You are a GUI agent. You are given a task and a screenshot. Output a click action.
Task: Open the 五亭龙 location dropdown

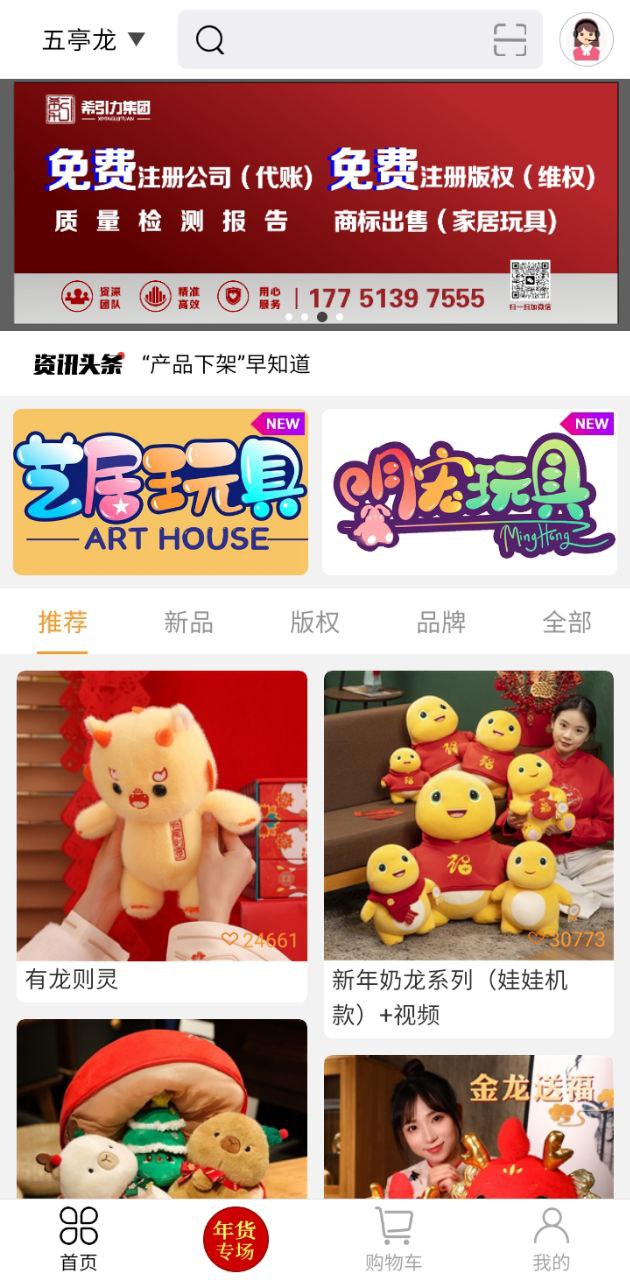[94, 40]
